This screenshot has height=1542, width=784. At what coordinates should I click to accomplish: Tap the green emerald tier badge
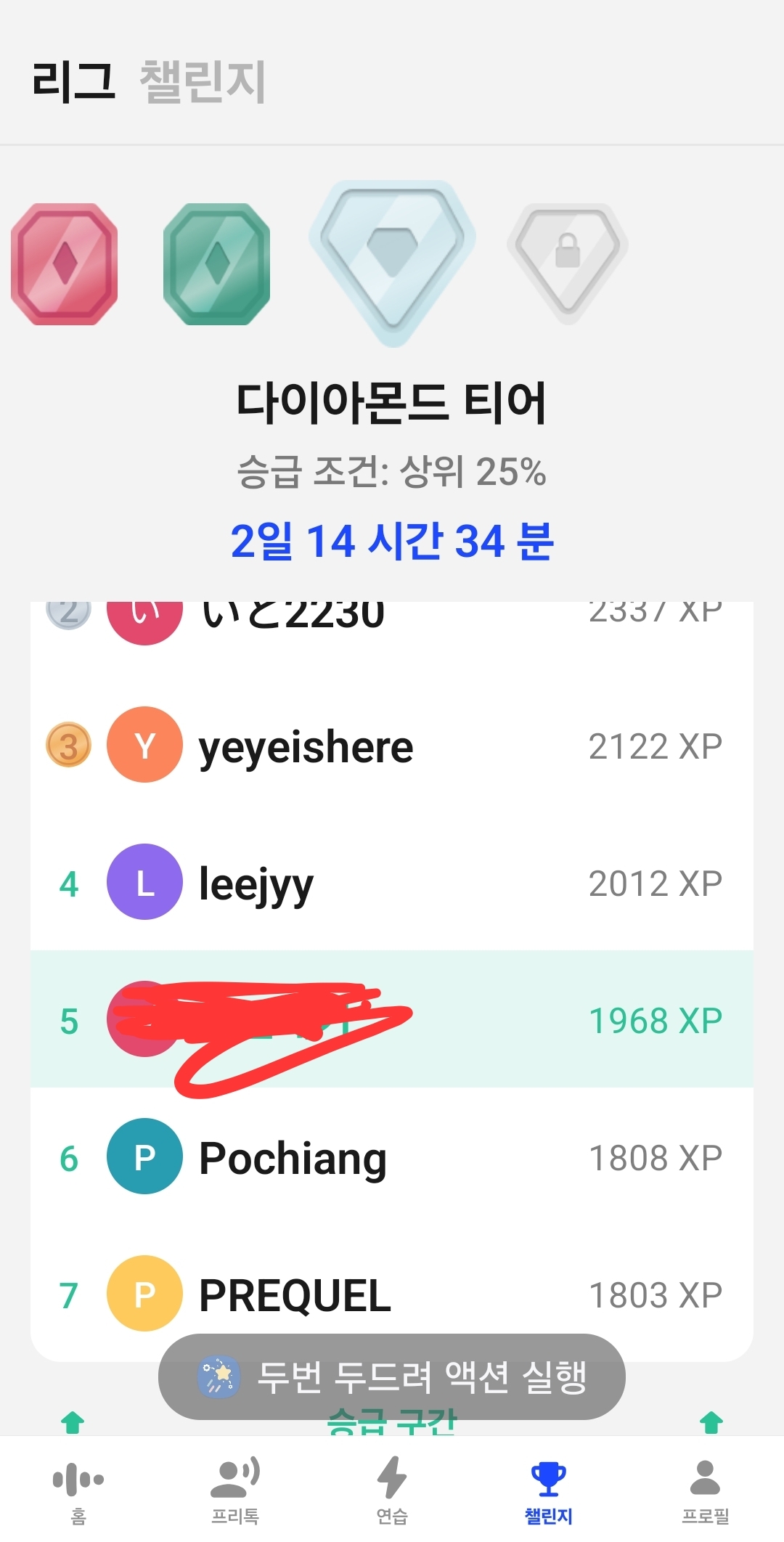click(216, 264)
